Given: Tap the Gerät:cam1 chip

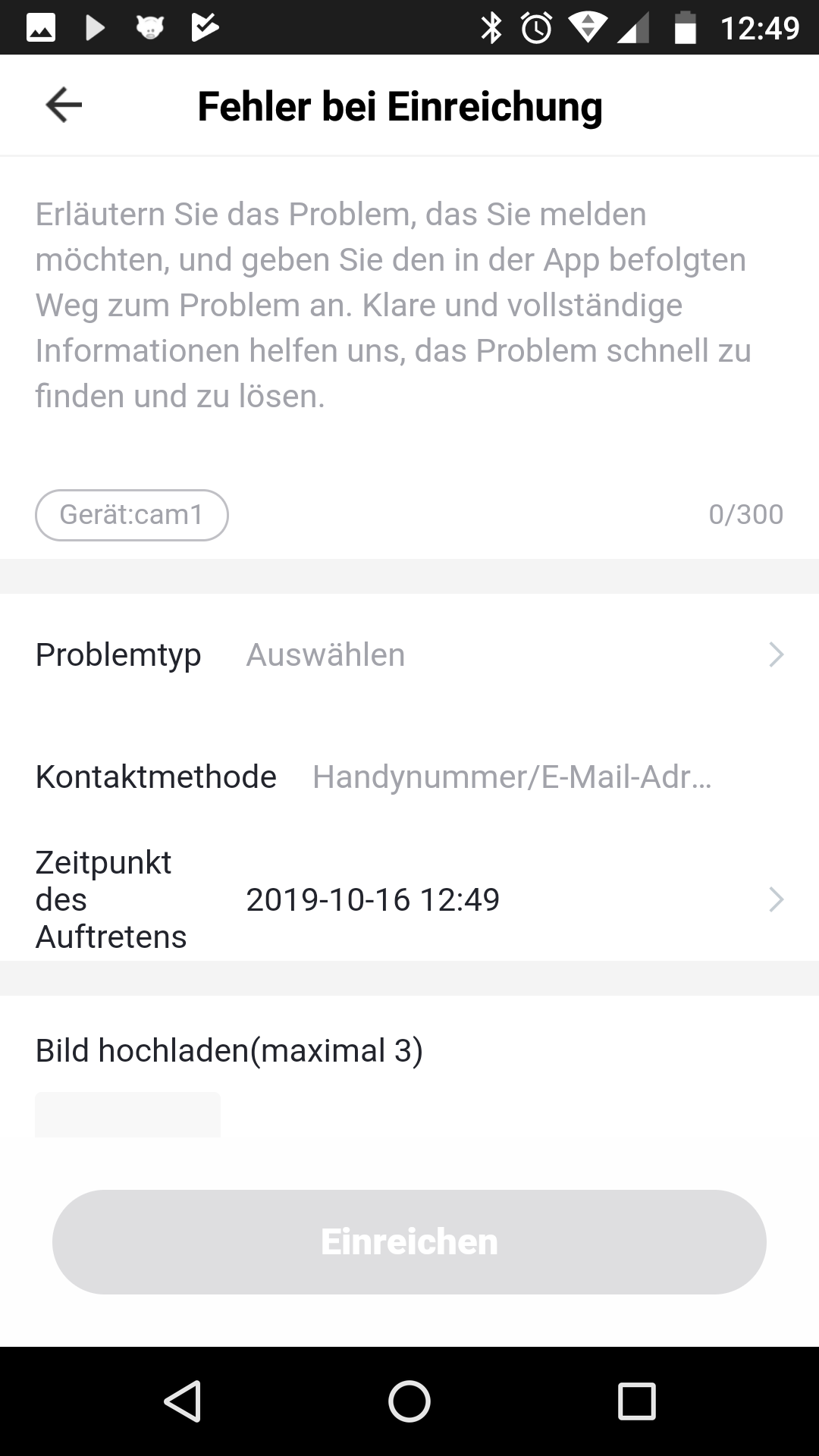Looking at the screenshot, I should 131,515.
